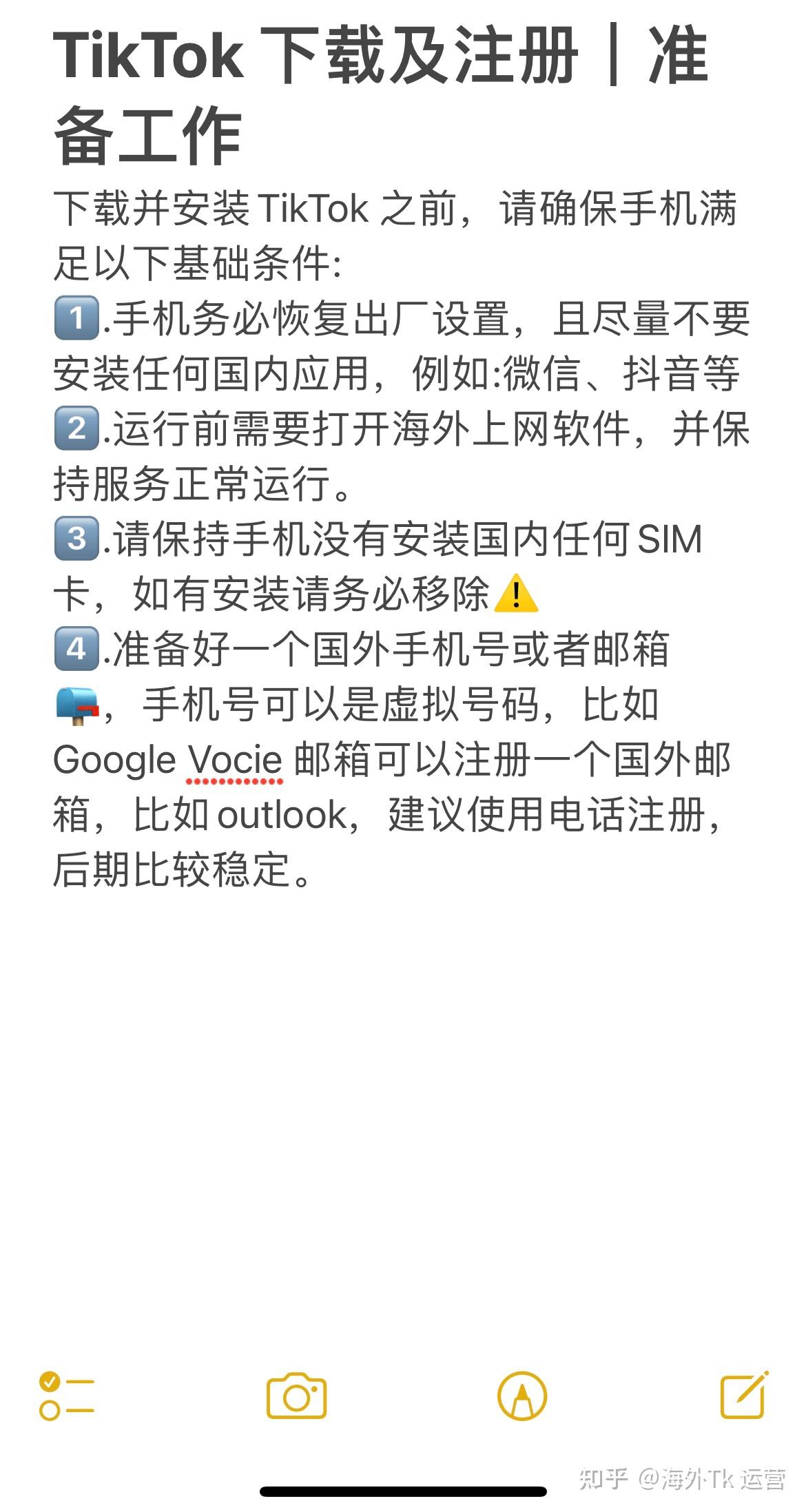The width and height of the screenshot is (806, 1512).
Task: Compose a new note
Action: [744, 1394]
